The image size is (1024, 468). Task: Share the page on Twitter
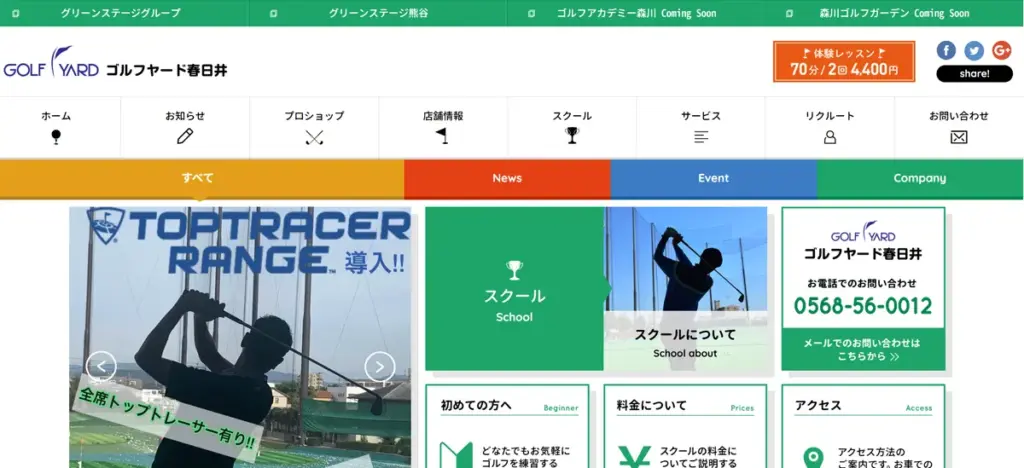coord(974,50)
